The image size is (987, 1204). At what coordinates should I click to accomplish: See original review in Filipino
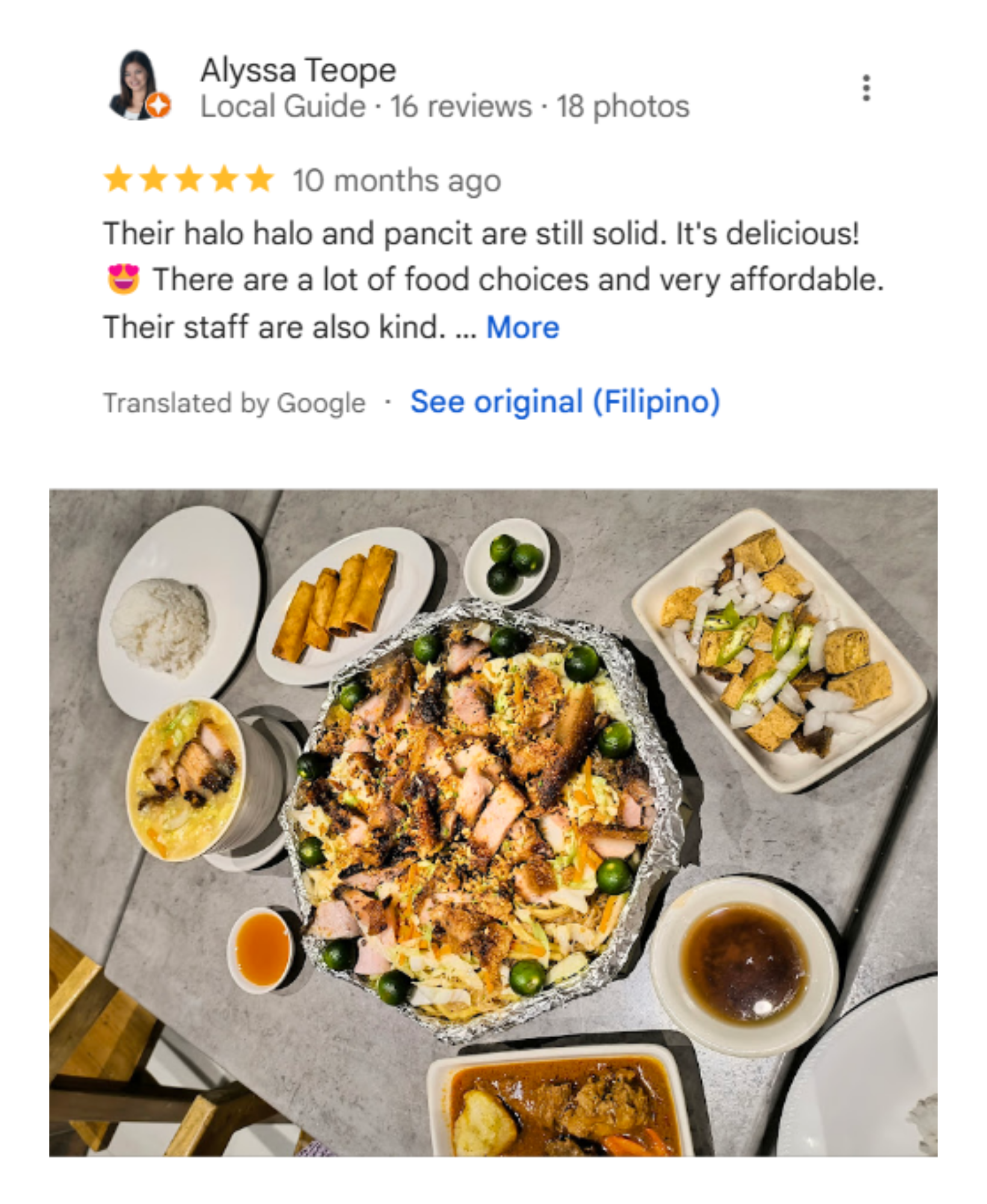coord(565,402)
